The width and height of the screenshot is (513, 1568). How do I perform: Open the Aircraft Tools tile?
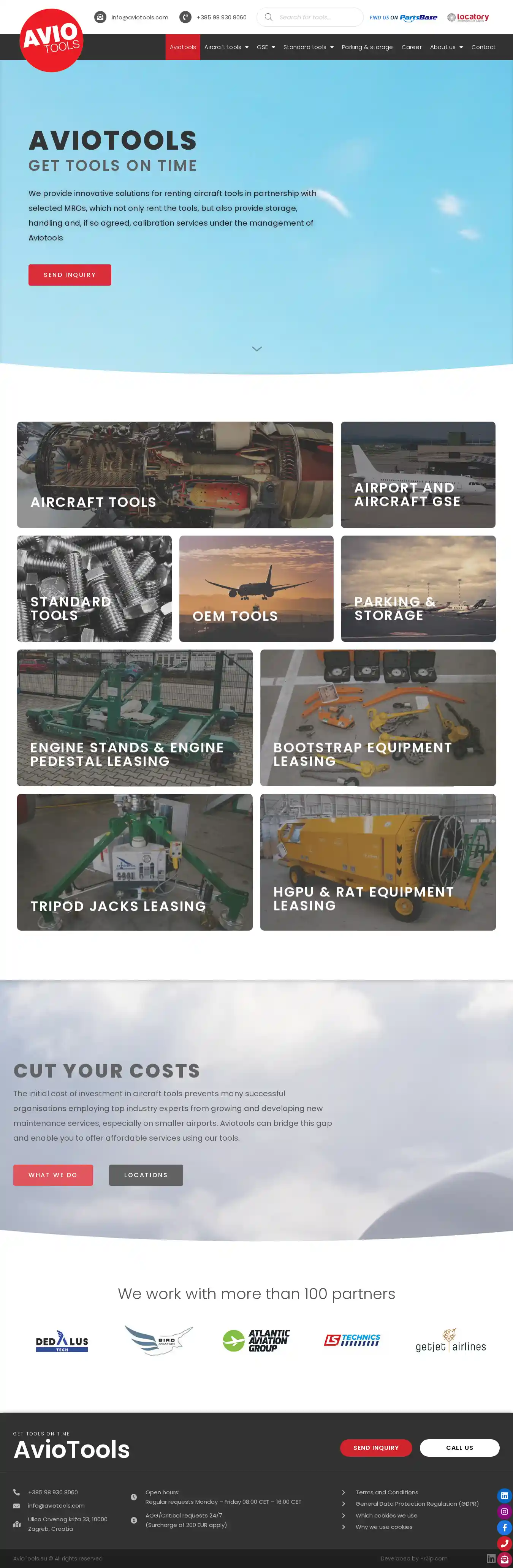[x=175, y=474]
